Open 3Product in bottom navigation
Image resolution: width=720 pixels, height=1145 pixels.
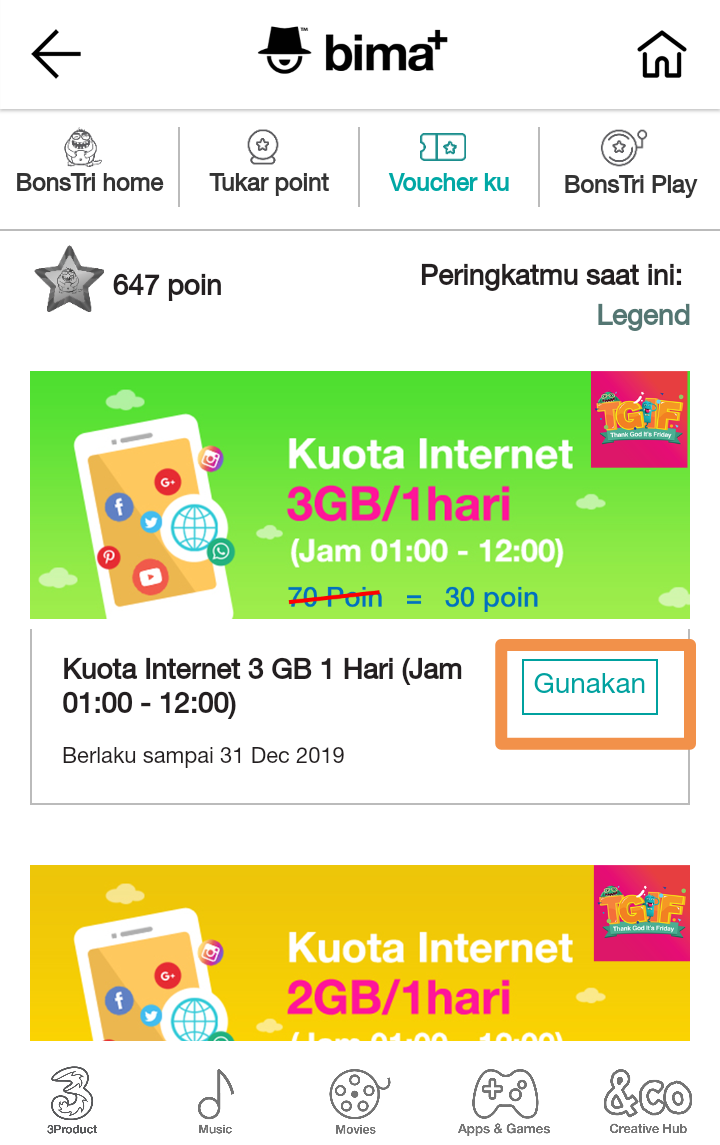(72, 1100)
